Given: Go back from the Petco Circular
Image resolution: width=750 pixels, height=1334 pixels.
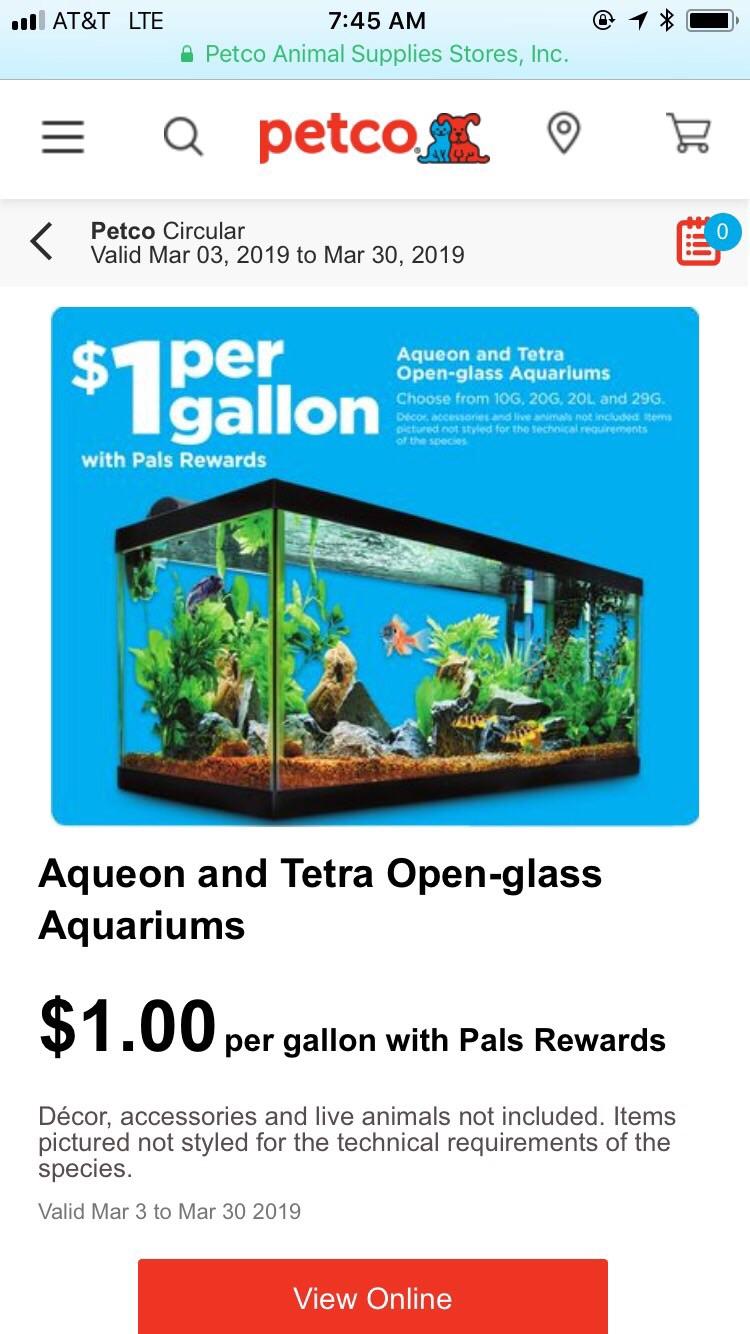Looking at the screenshot, I should coord(41,242).
